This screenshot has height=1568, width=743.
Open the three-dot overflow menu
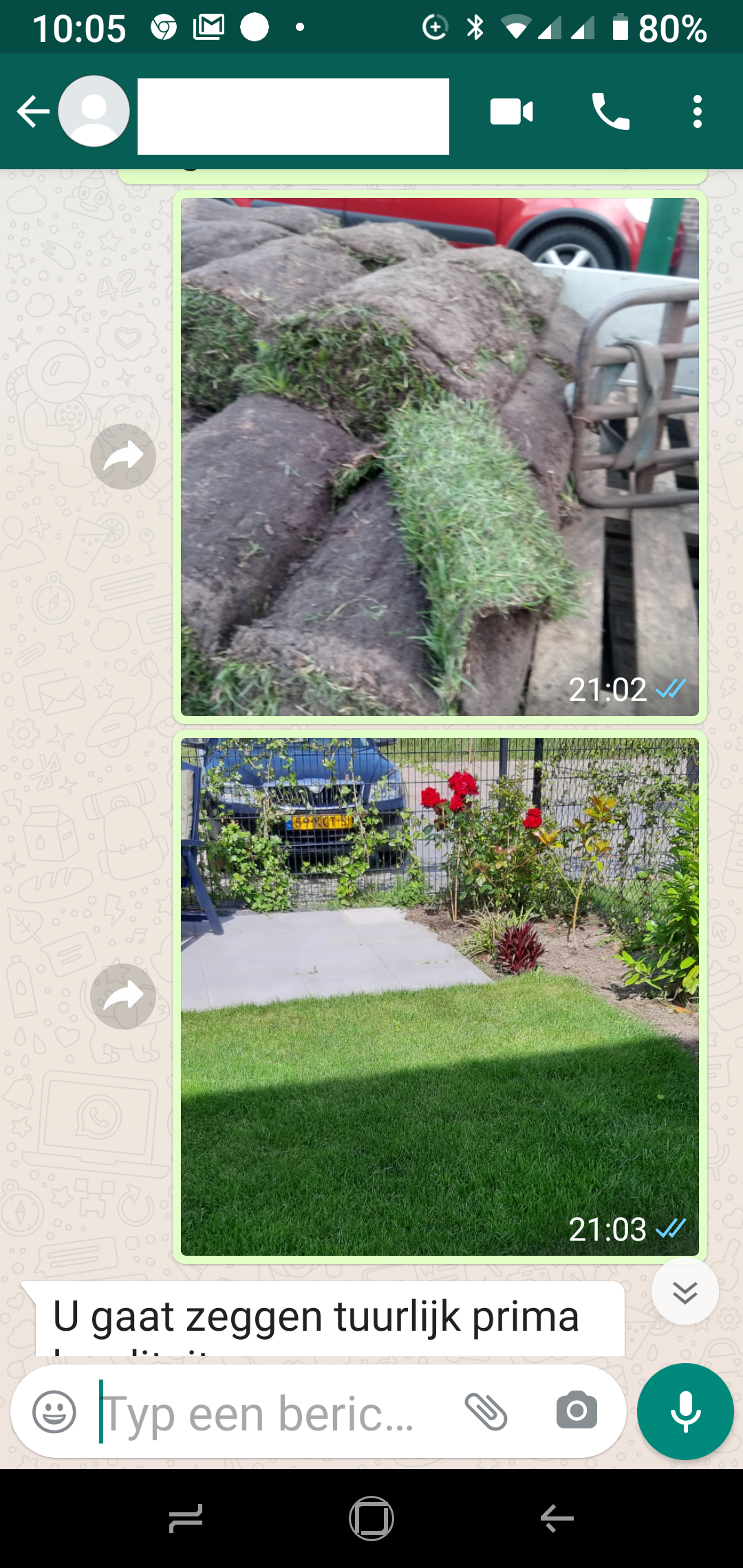pyautogui.click(x=698, y=112)
